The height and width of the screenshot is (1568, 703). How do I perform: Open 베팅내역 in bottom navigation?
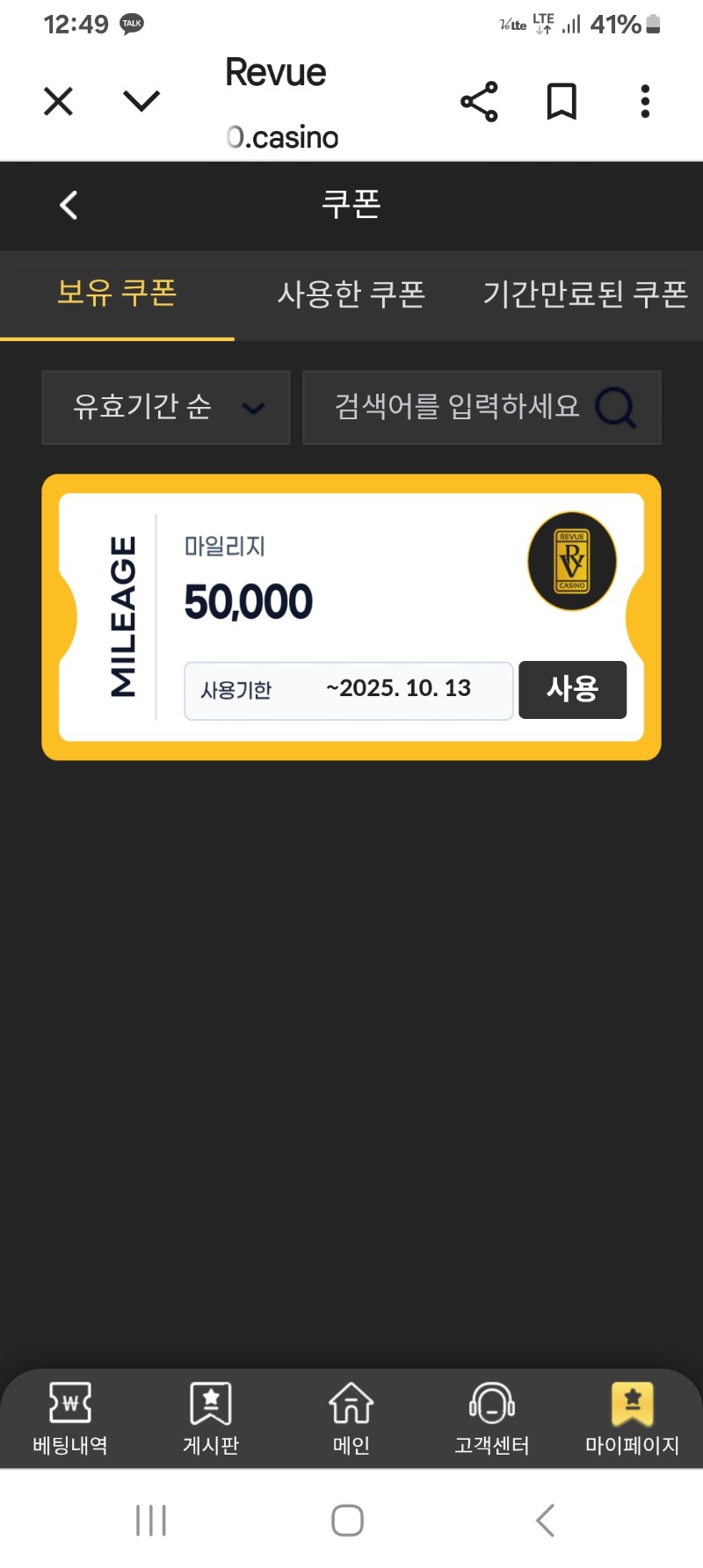[70, 1417]
